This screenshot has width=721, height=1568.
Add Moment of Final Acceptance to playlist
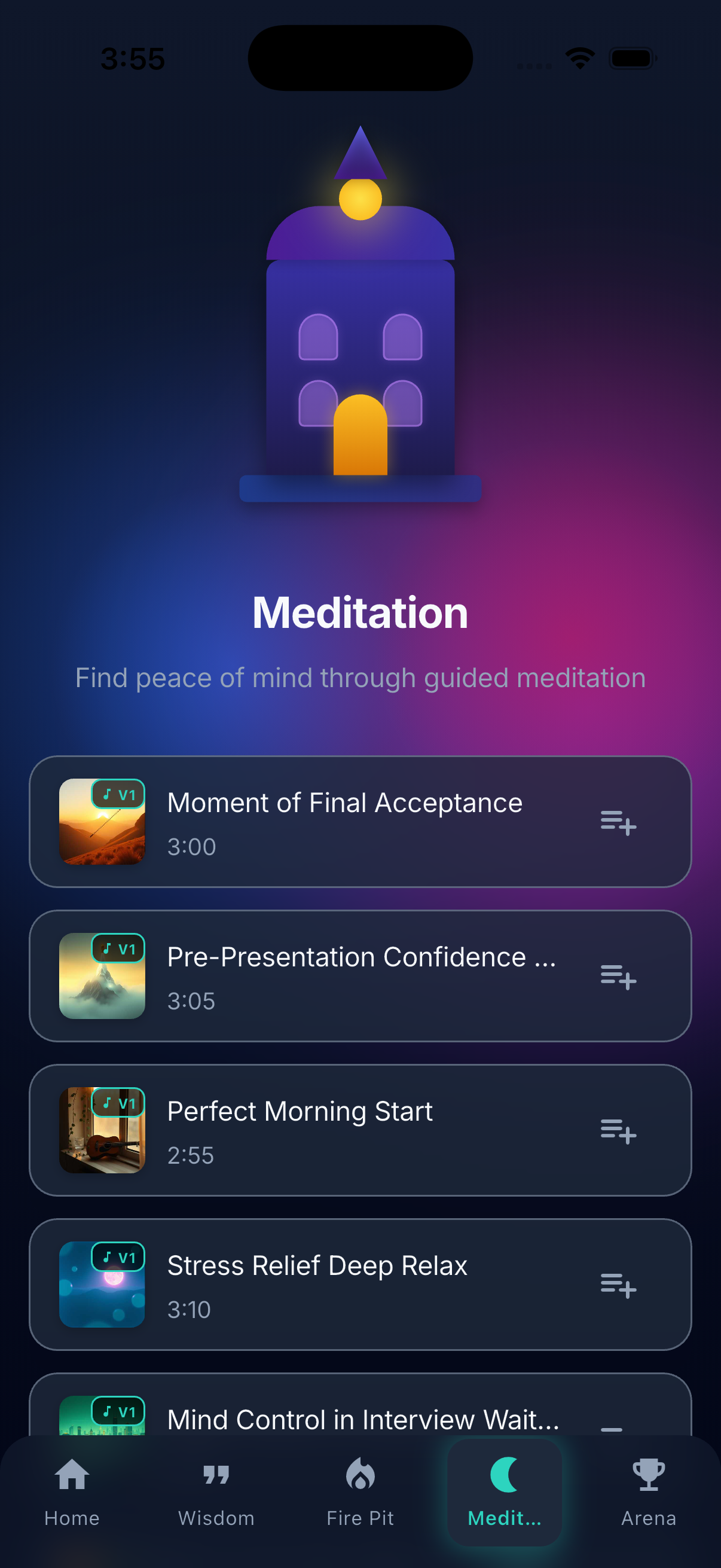pyautogui.click(x=618, y=822)
